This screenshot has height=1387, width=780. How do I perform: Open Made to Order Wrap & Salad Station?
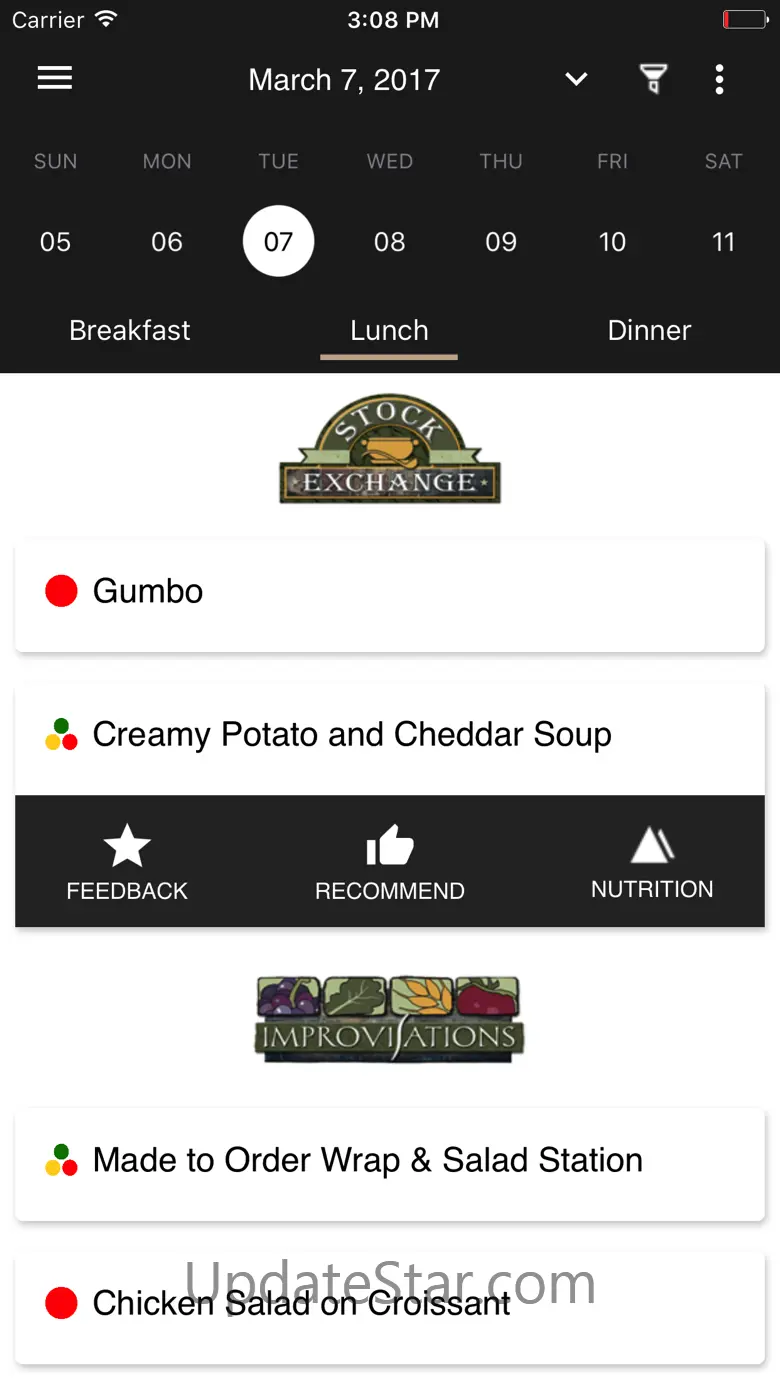click(x=389, y=1162)
